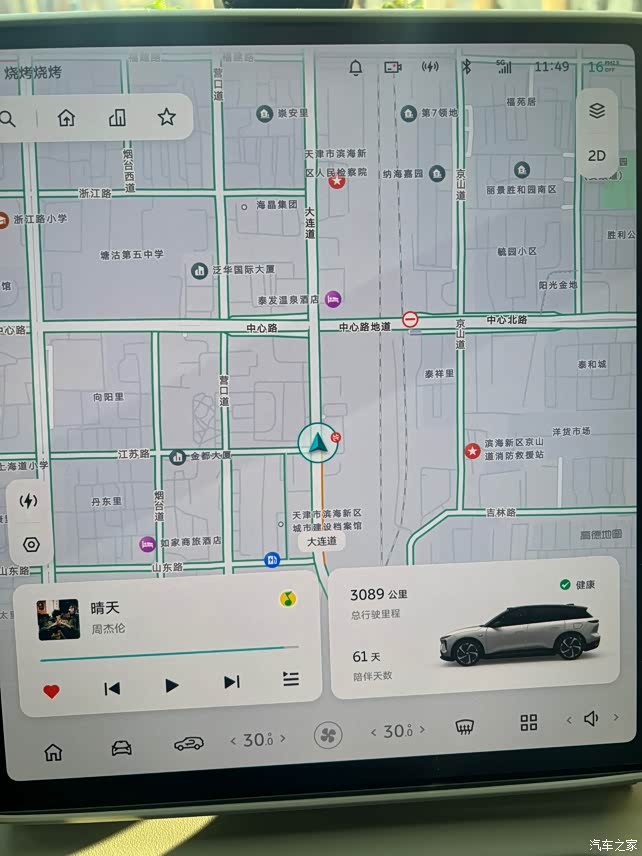The height and width of the screenshot is (856, 642).
Task: Go to the home screen
Action: tap(53, 752)
